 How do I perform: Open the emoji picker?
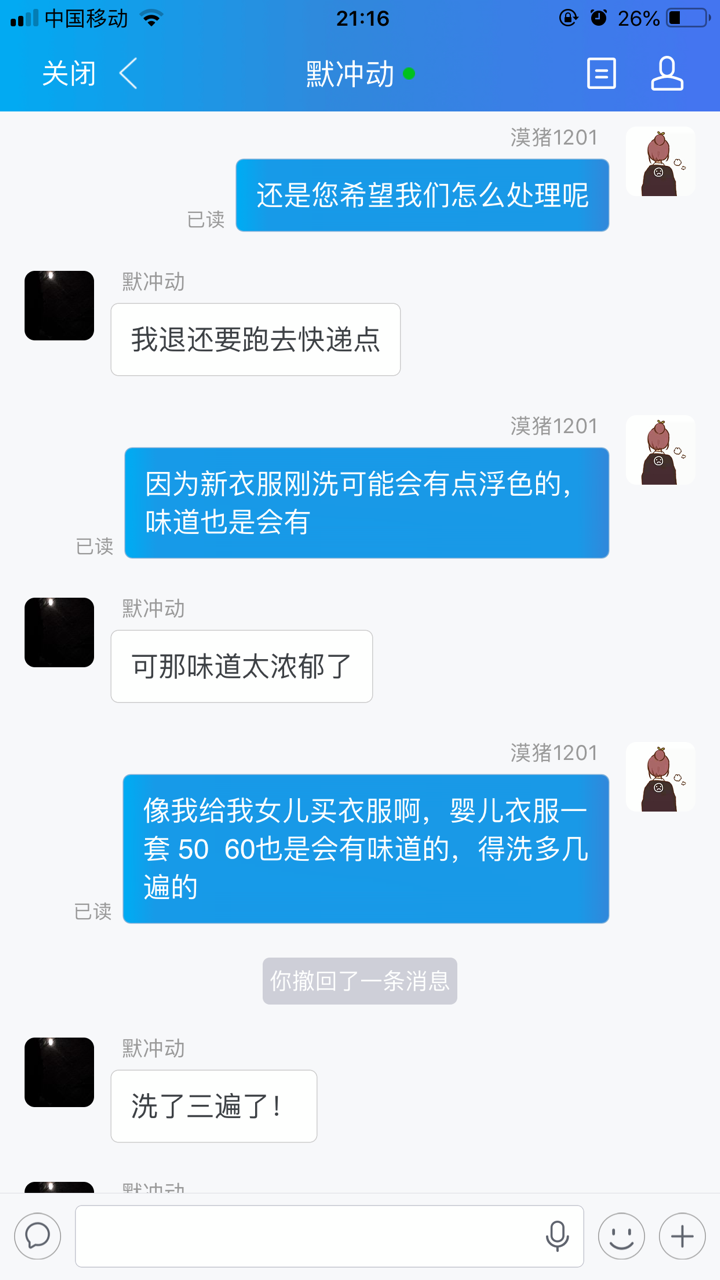click(621, 1236)
